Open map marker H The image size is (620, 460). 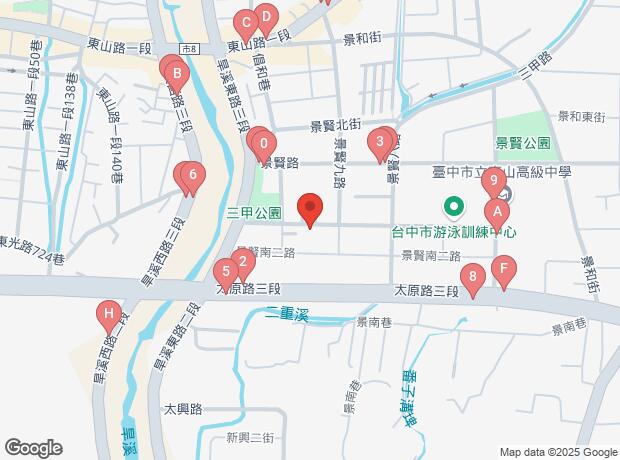pyautogui.click(x=108, y=314)
